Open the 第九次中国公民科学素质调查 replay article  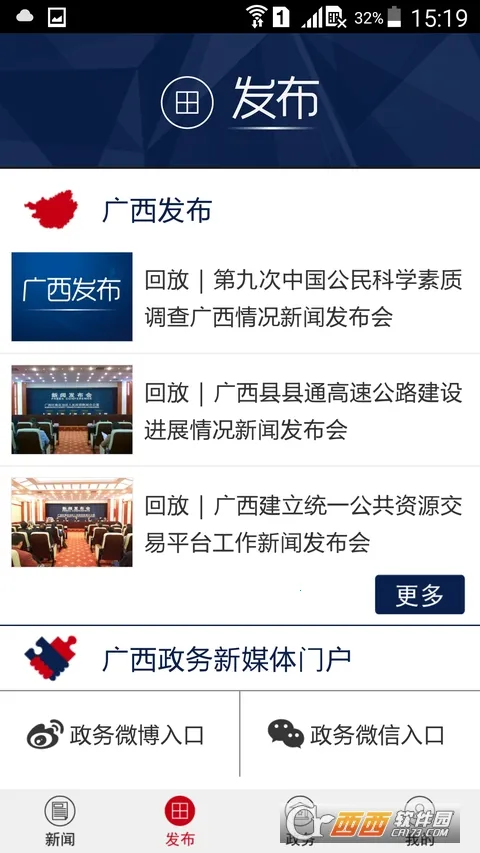pos(240,297)
